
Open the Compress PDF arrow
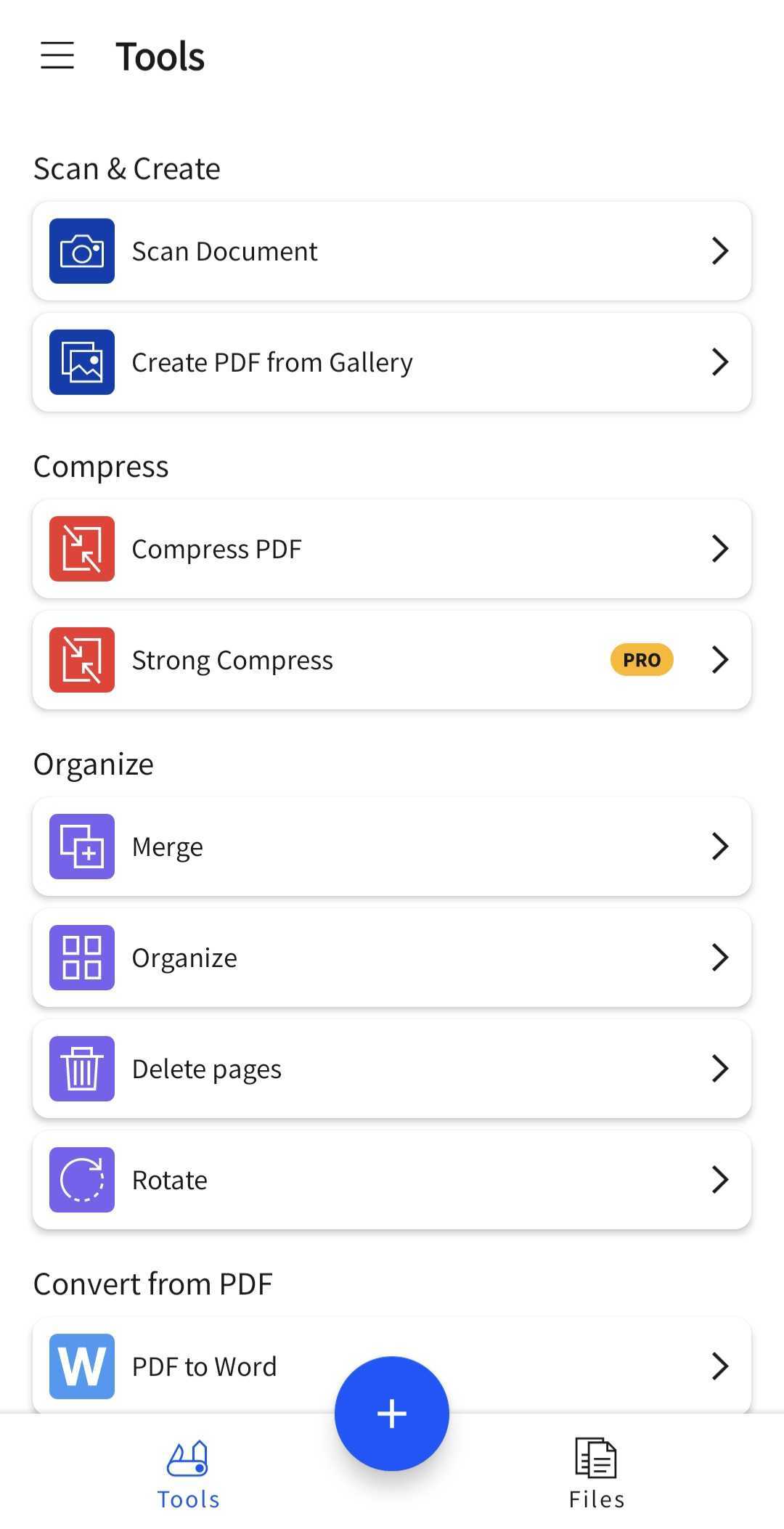click(x=720, y=548)
